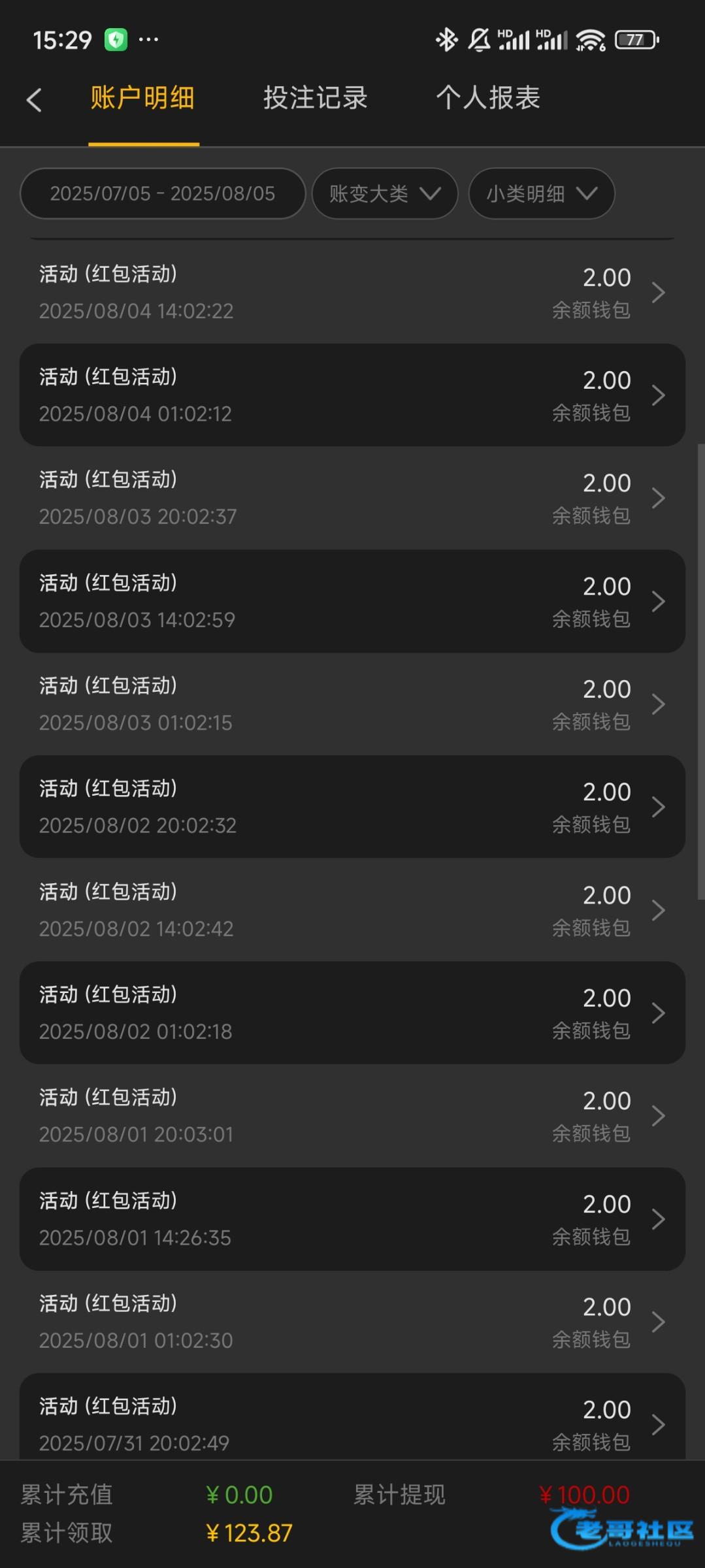Show the entry from 2025/08/01 01:02:30

tap(352, 1321)
